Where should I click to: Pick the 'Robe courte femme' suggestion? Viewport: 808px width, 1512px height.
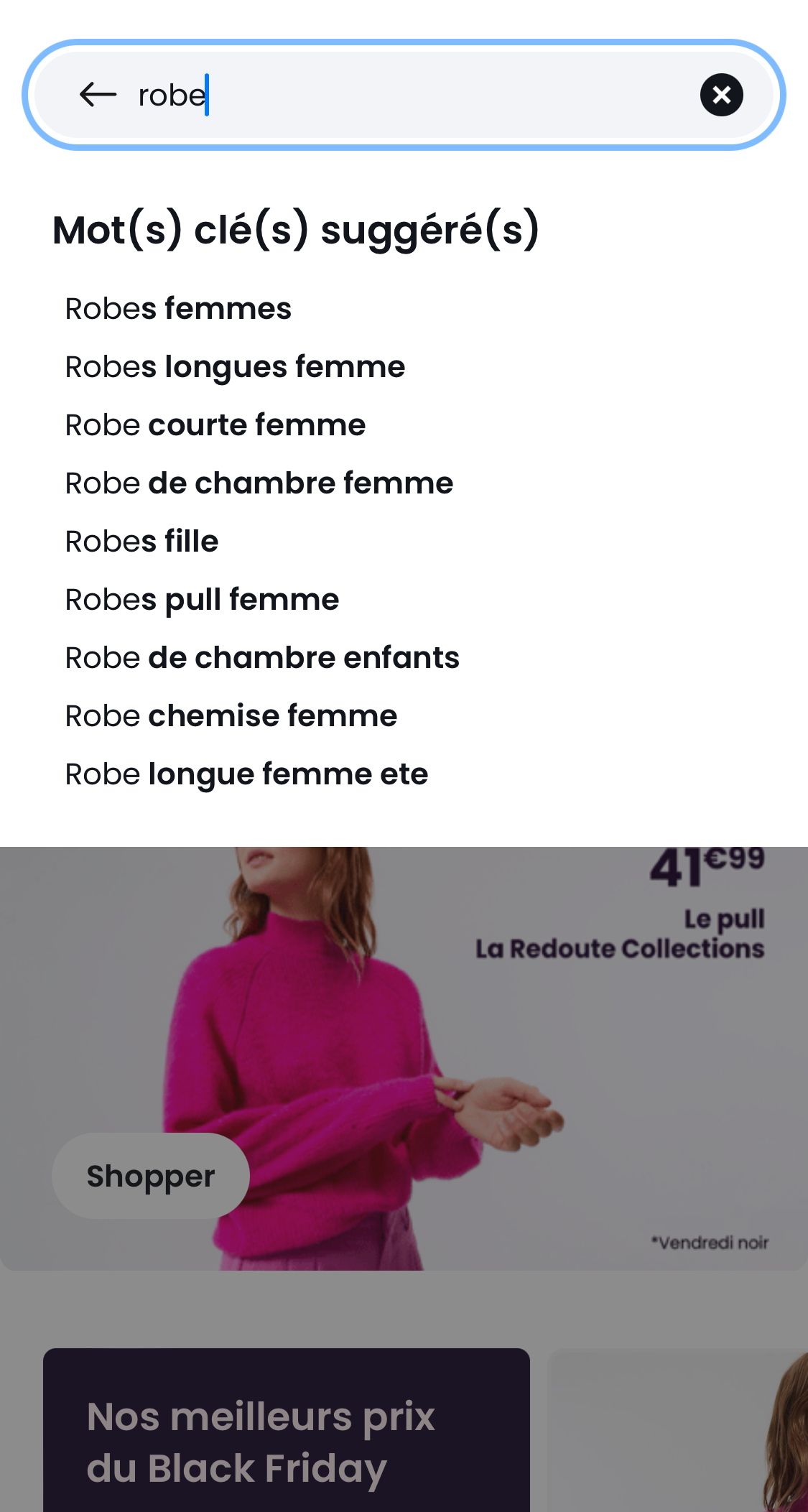coord(215,425)
